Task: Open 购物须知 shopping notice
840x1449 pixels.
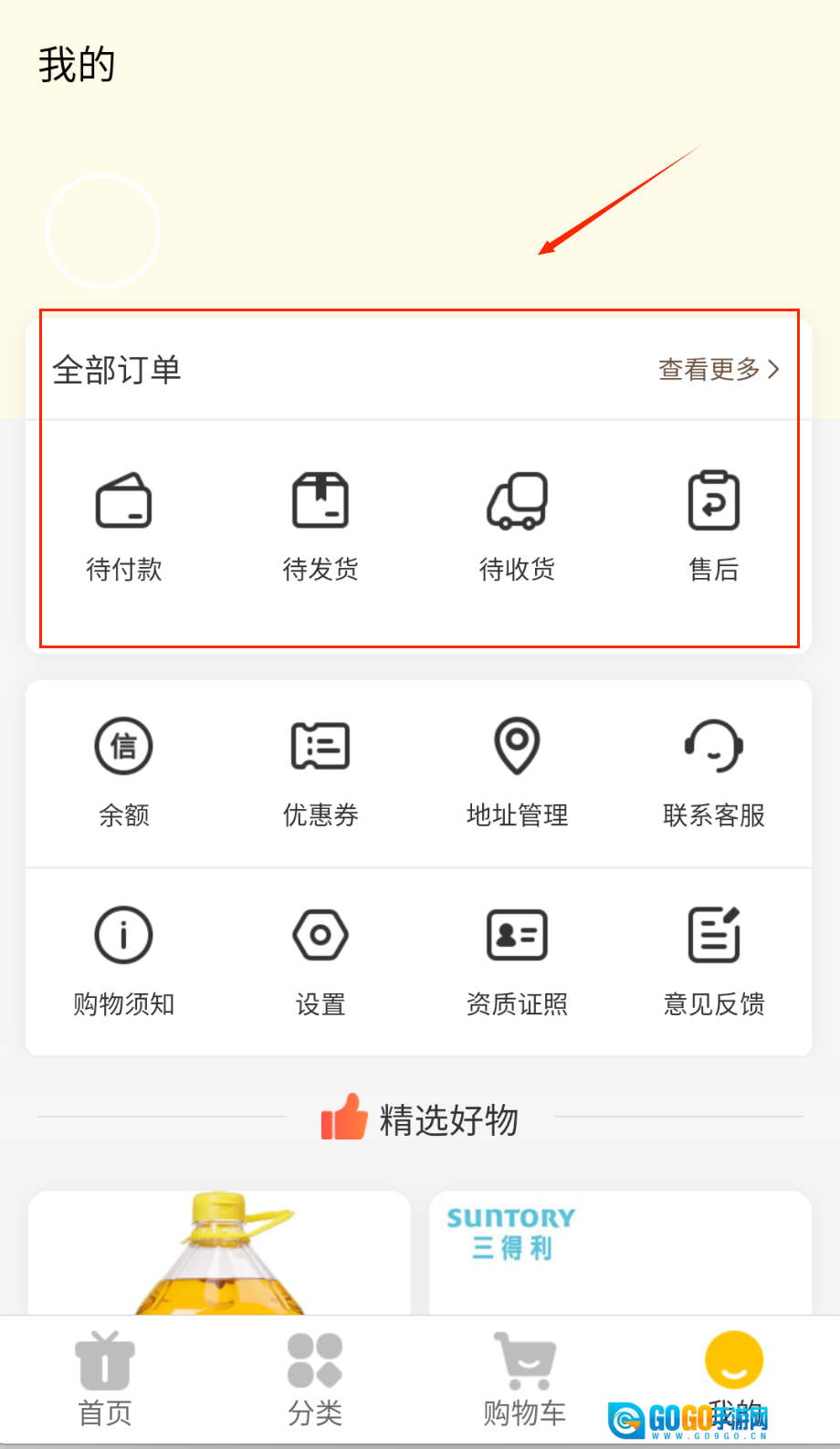Action: (x=124, y=961)
